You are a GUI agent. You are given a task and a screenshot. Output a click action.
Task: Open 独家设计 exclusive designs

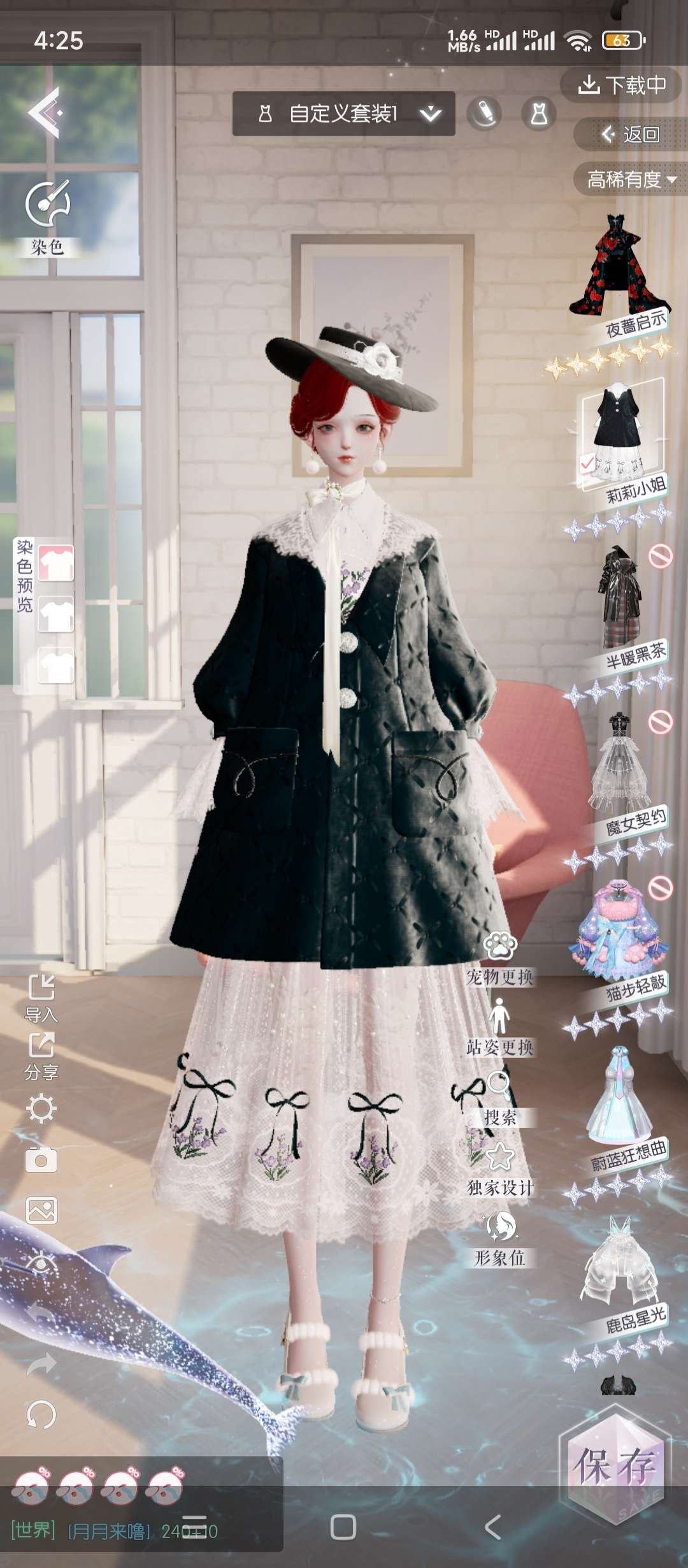(x=500, y=1166)
